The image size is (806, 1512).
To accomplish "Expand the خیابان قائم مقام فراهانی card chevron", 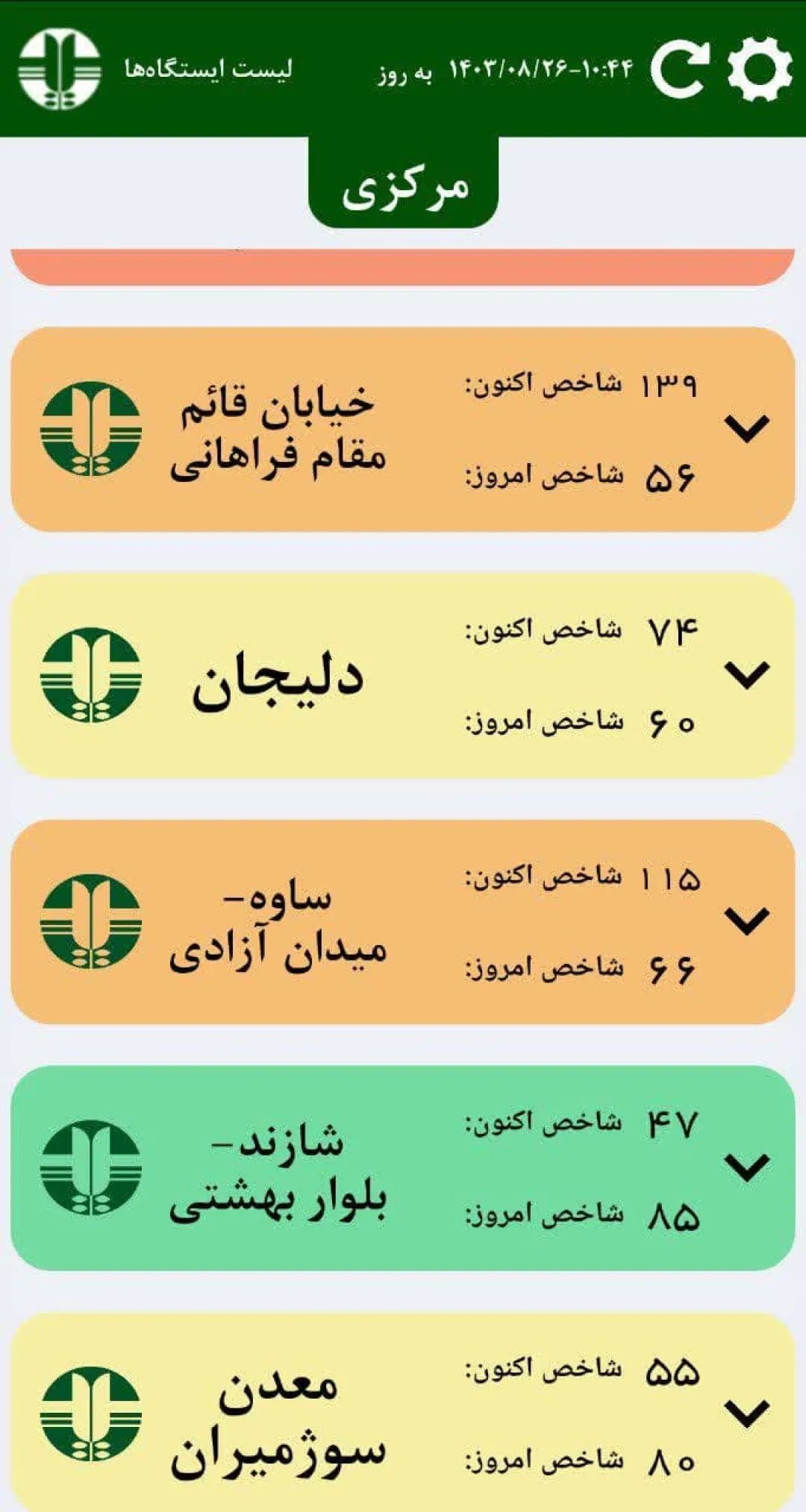I will 747,428.
